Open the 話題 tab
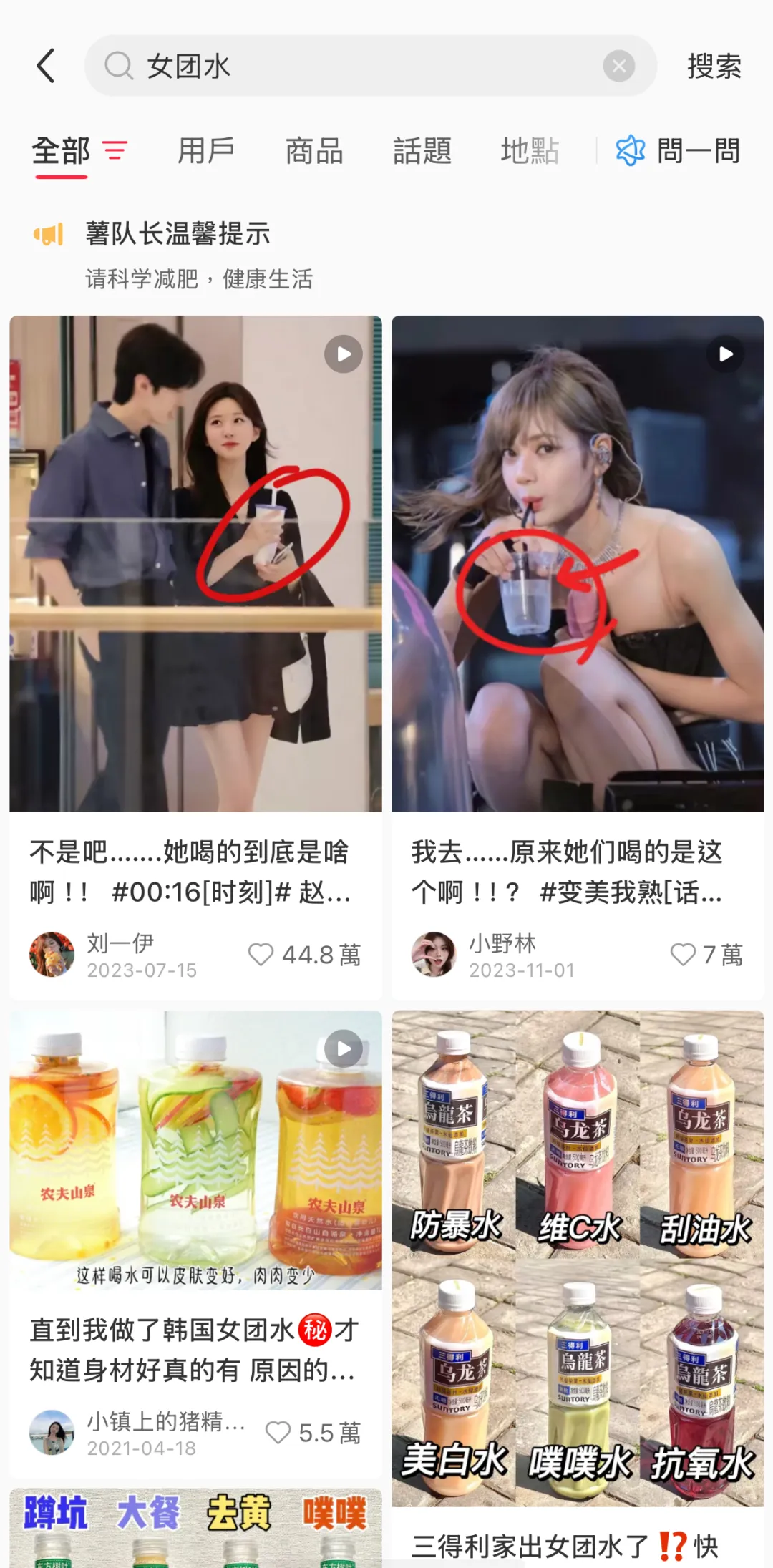773x1568 pixels. [422, 150]
